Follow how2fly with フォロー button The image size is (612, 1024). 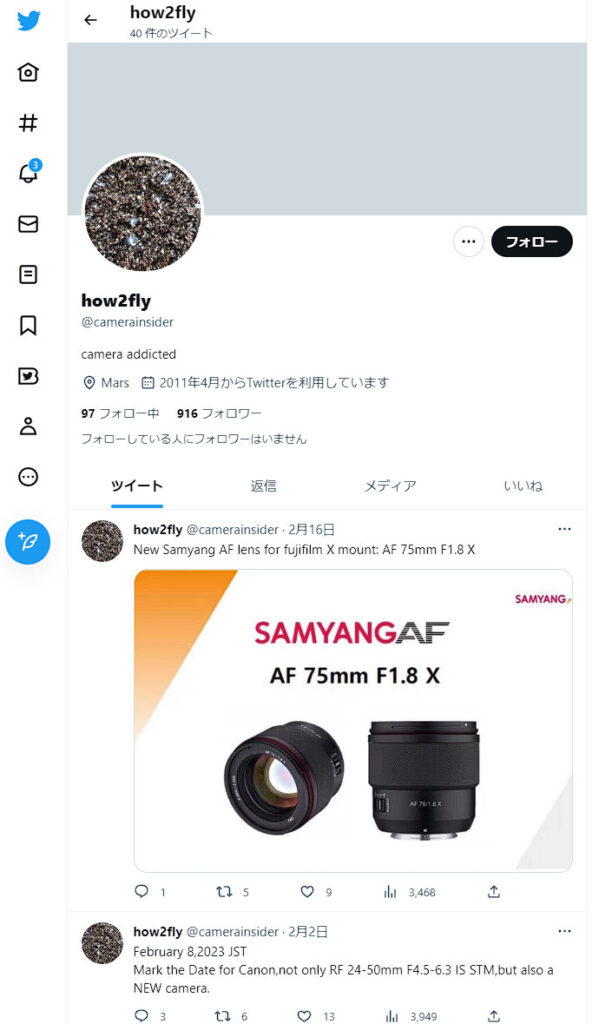[531, 241]
